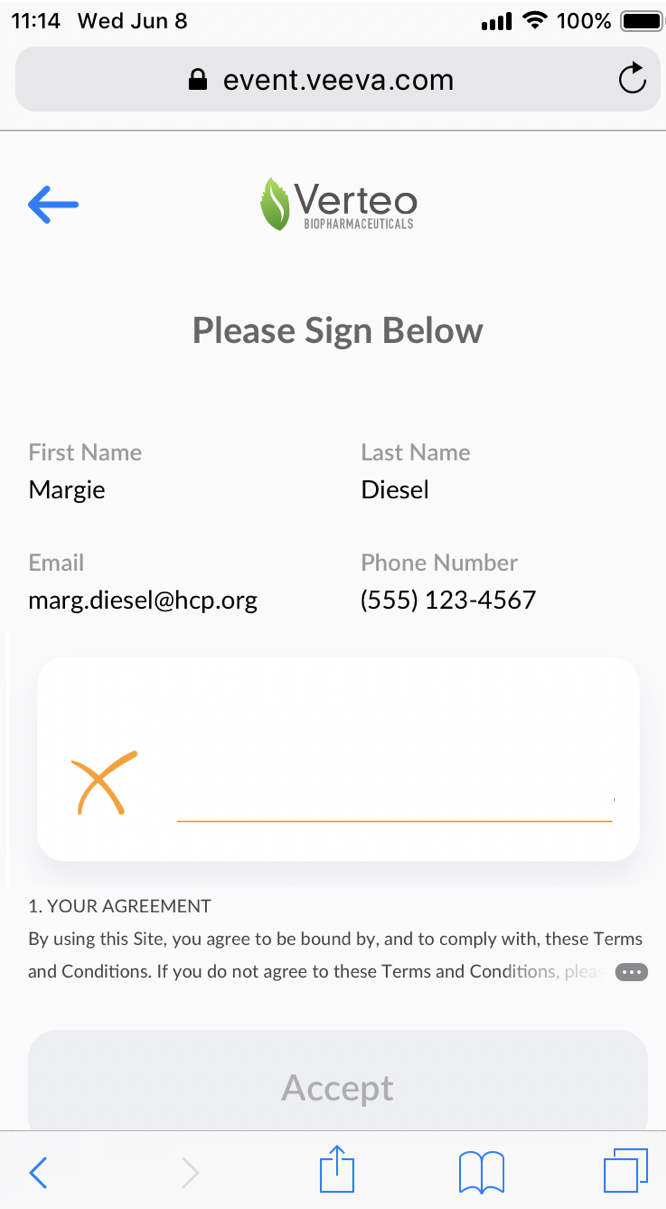Tap the signature box to sign
Screen dimensions: 666x1209
[338, 759]
